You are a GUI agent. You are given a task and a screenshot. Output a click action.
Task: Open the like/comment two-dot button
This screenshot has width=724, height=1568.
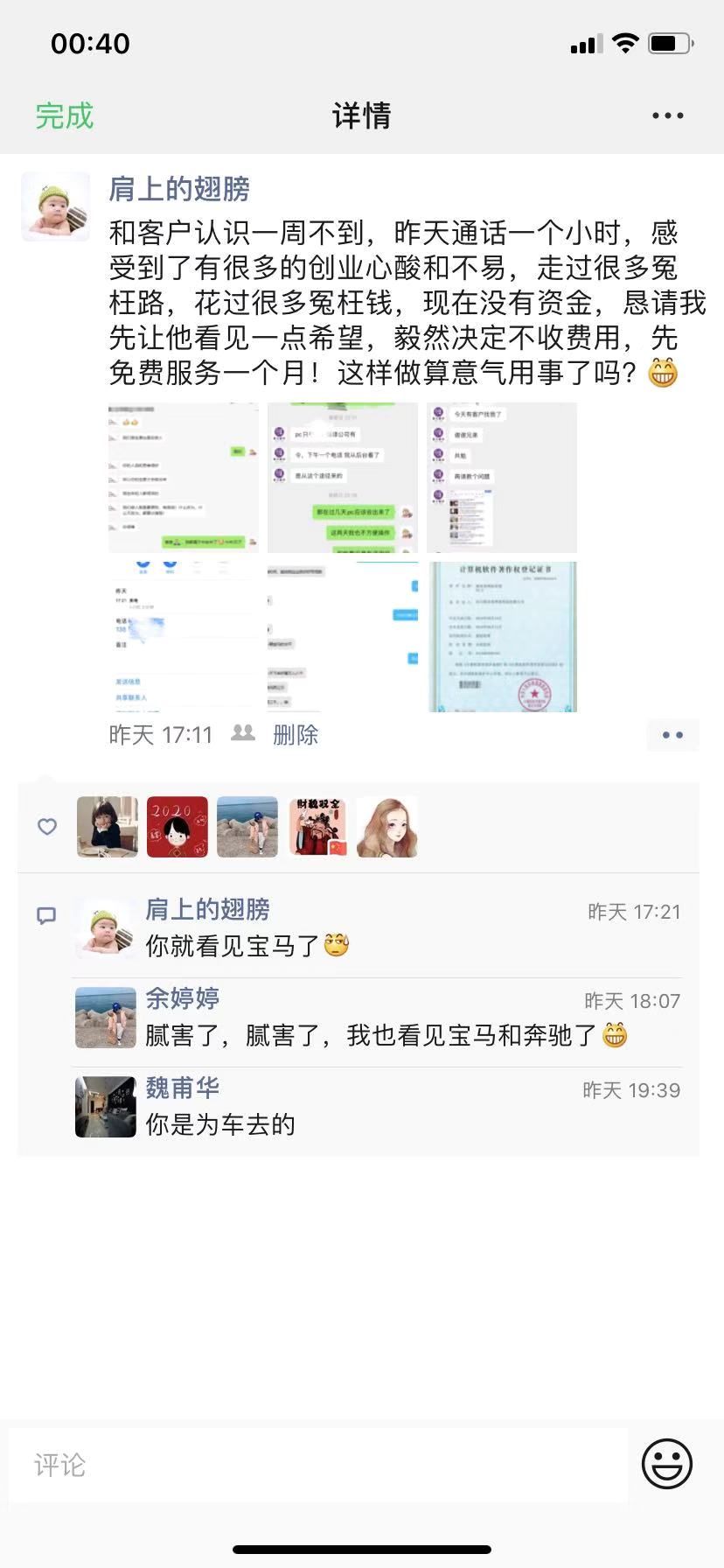672,735
